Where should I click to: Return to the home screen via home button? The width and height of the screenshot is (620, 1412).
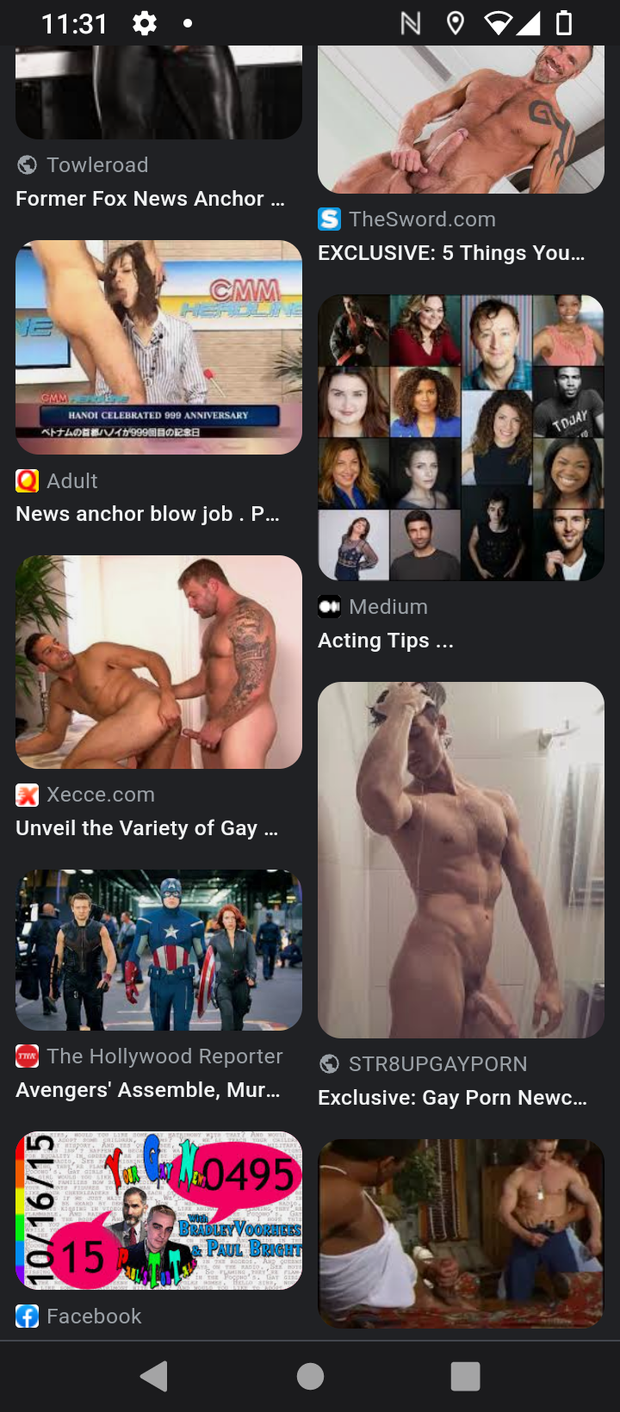[310, 1376]
